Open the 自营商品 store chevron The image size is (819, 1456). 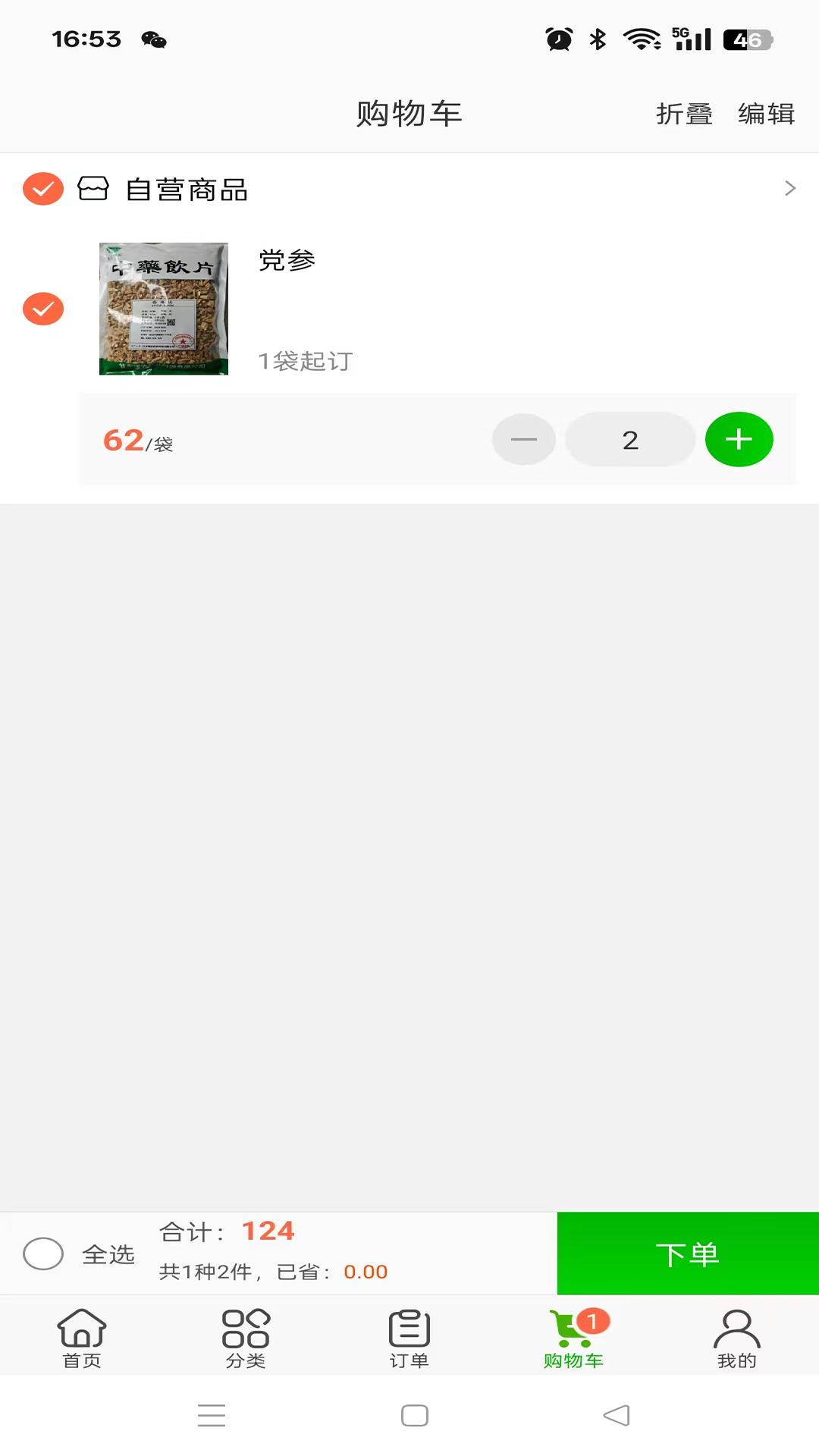(789, 188)
